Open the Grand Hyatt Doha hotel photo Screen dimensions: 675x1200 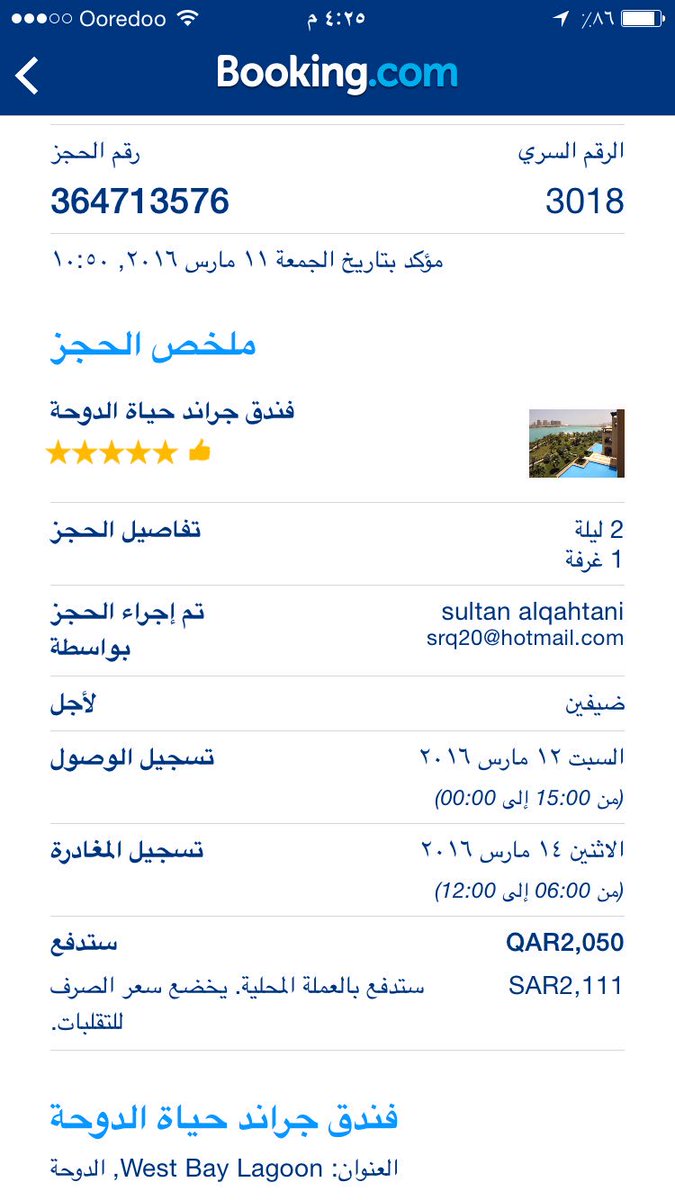point(577,443)
